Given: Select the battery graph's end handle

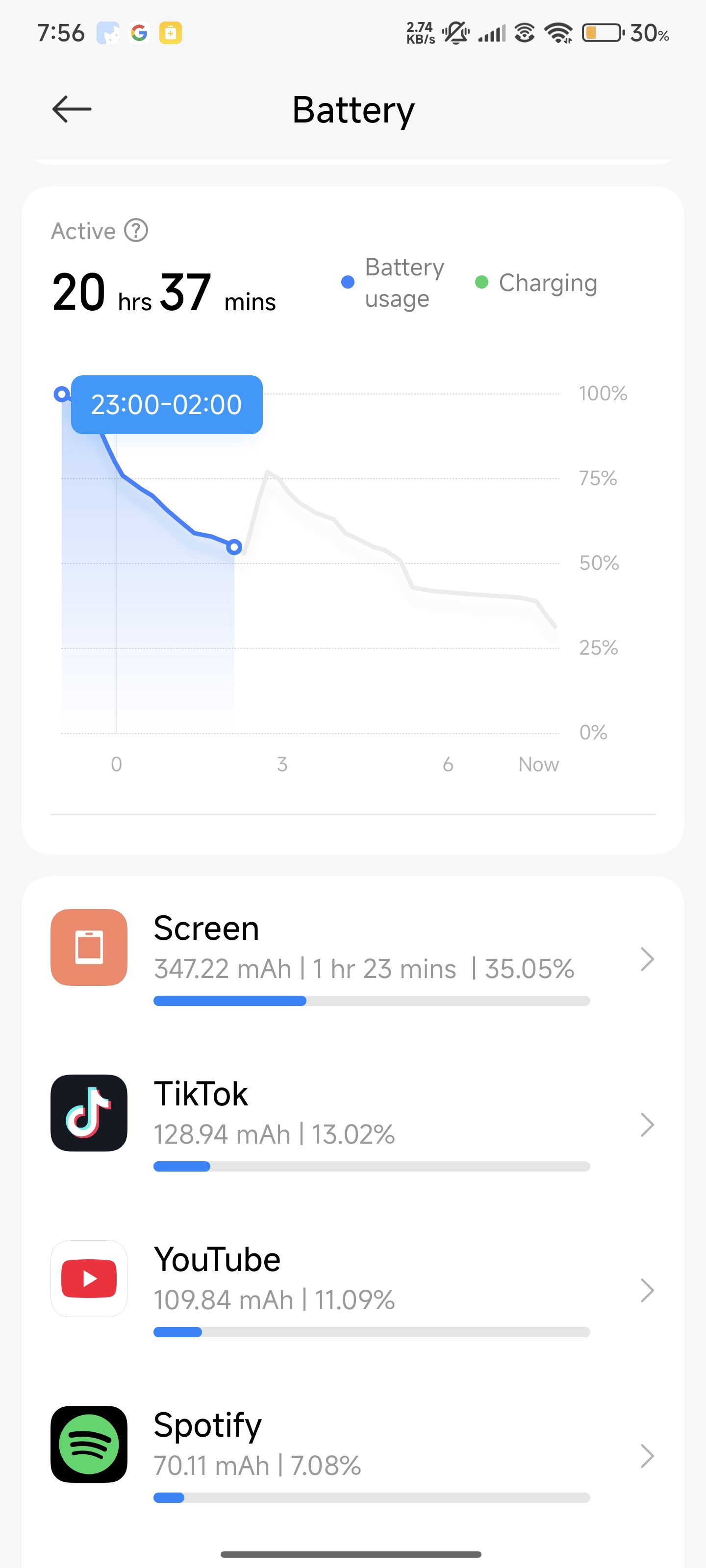Looking at the screenshot, I should pyautogui.click(x=234, y=547).
